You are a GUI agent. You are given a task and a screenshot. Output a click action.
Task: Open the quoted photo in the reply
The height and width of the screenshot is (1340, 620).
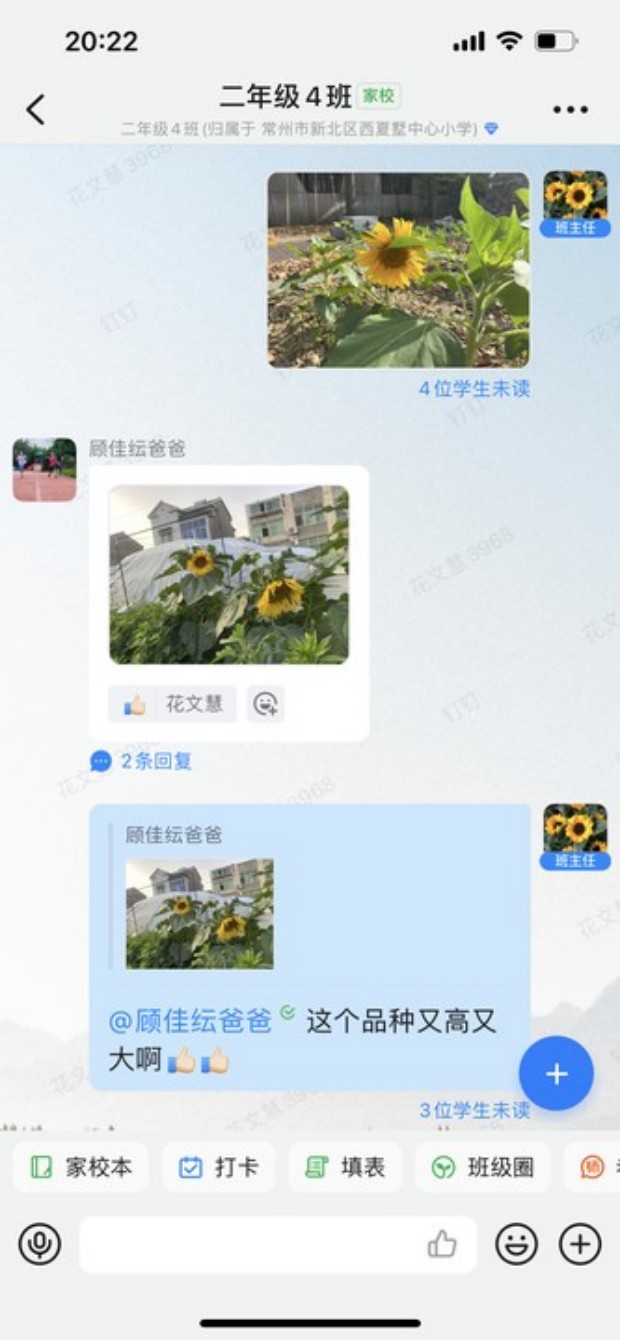point(199,913)
